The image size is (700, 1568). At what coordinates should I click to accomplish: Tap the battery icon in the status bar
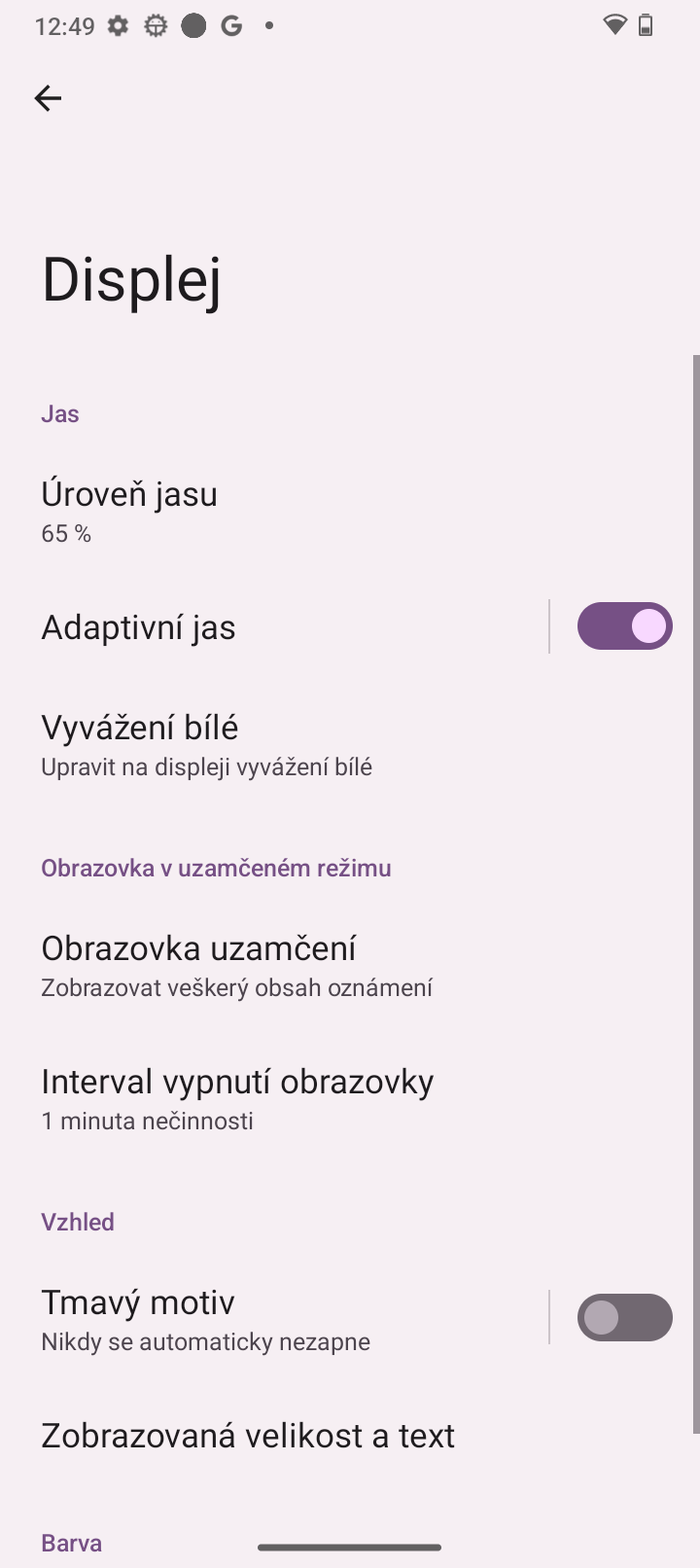tap(645, 25)
